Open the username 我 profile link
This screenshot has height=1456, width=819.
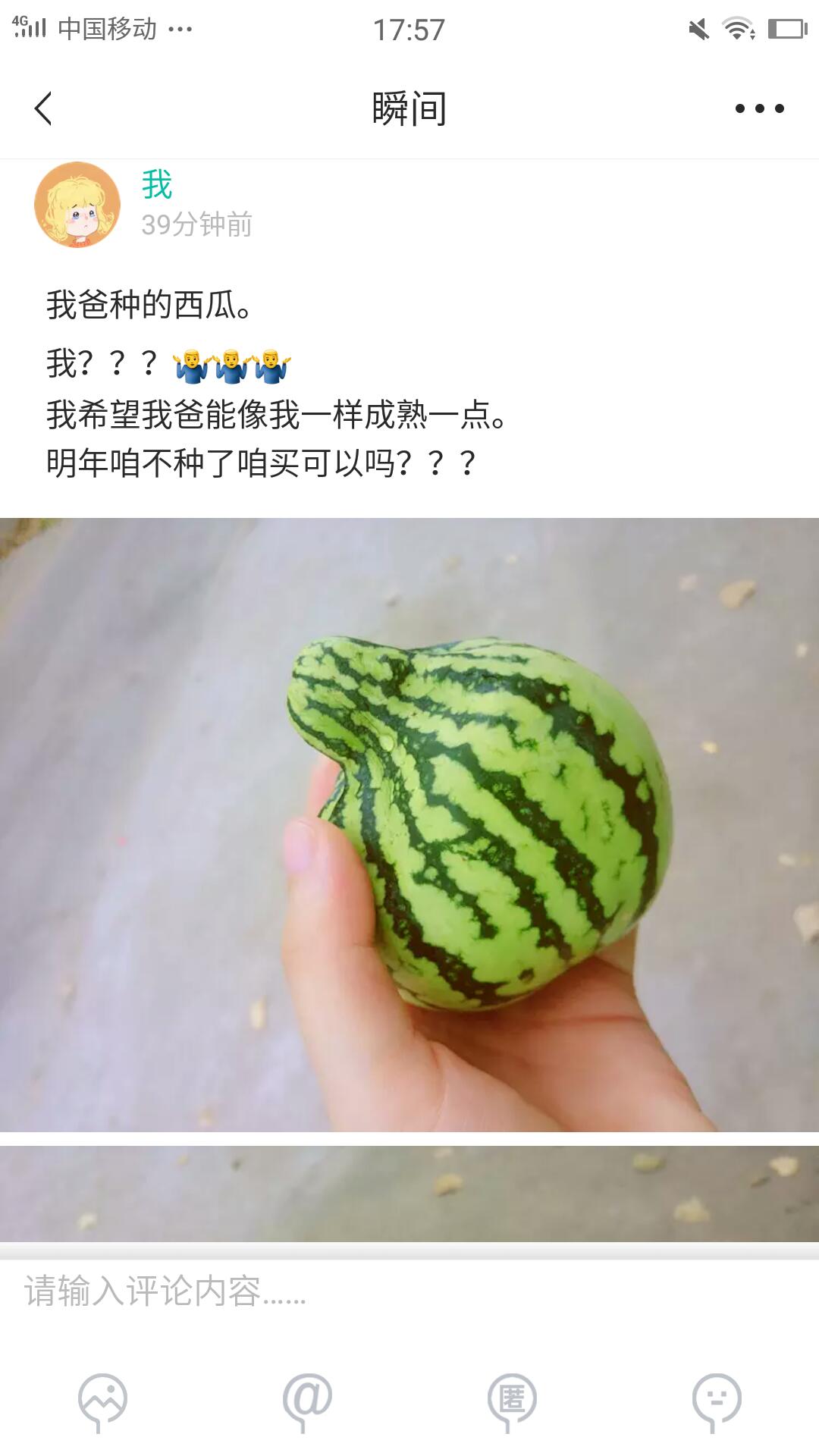pos(157,184)
